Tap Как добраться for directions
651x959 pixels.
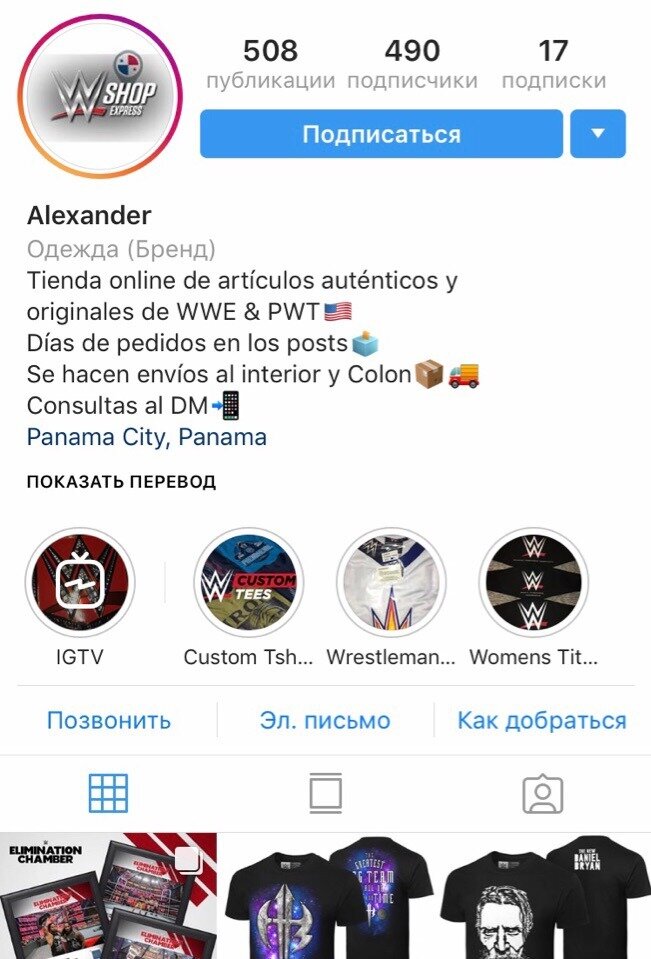[x=541, y=720]
